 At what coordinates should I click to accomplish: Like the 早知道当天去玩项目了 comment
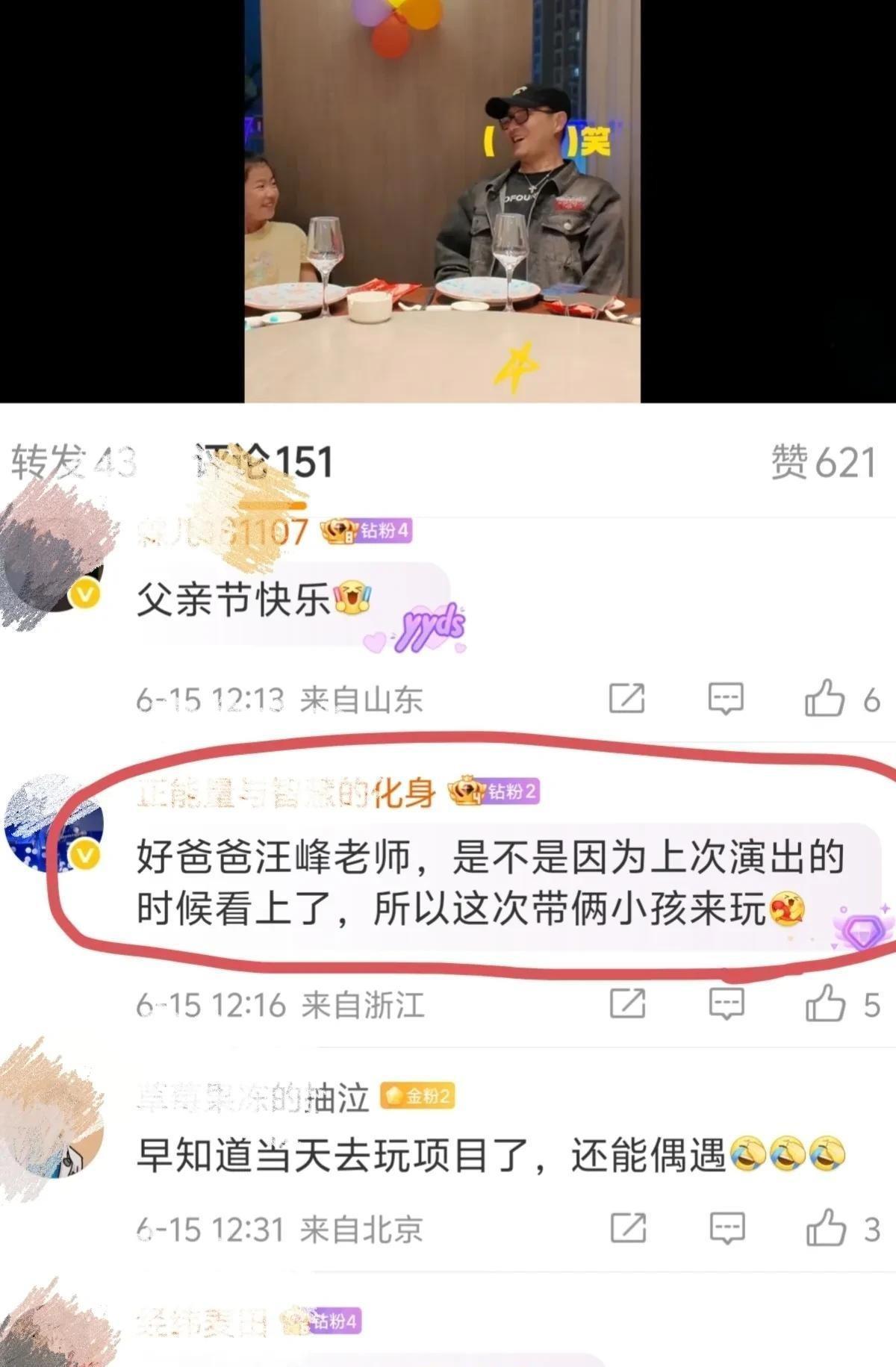[826, 1227]
